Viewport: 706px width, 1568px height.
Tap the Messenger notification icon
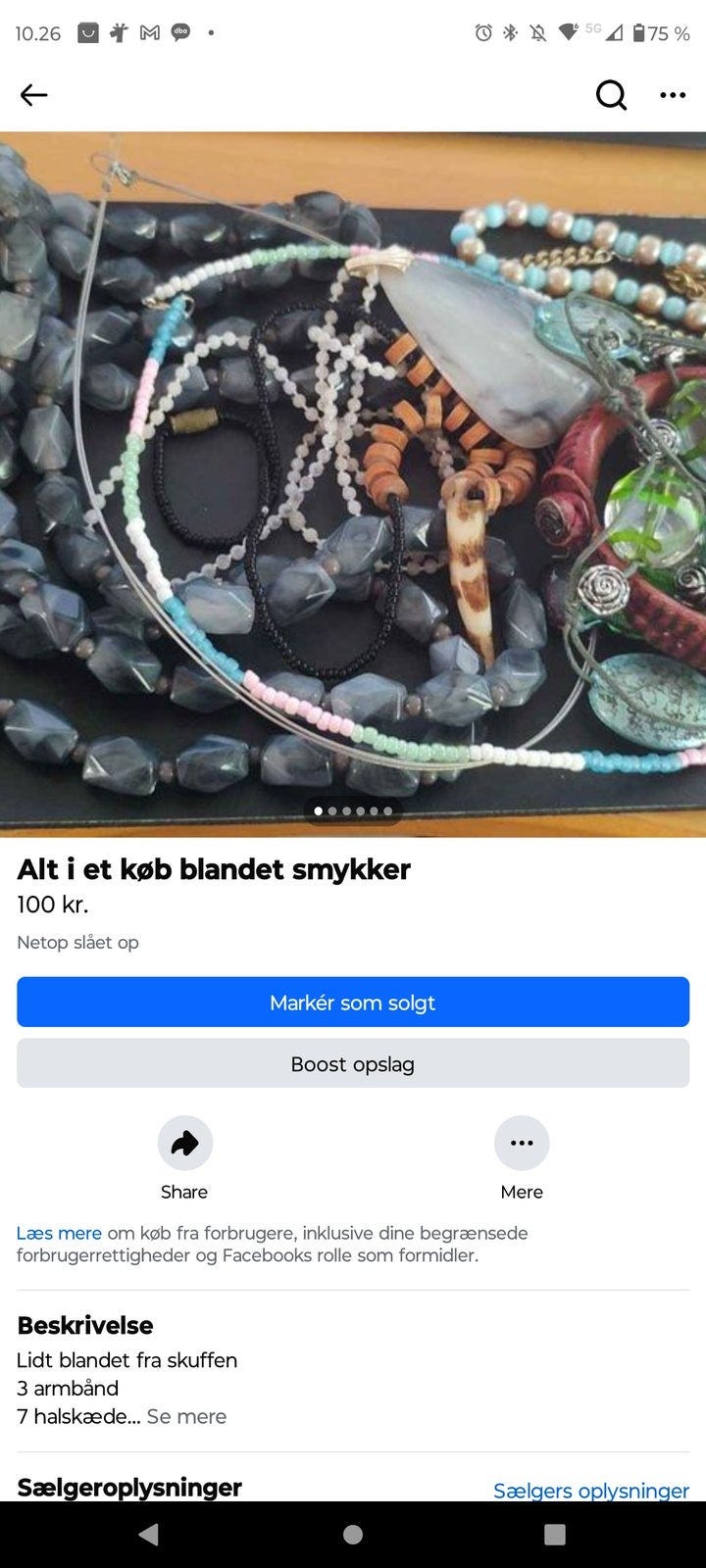[88, 32]
